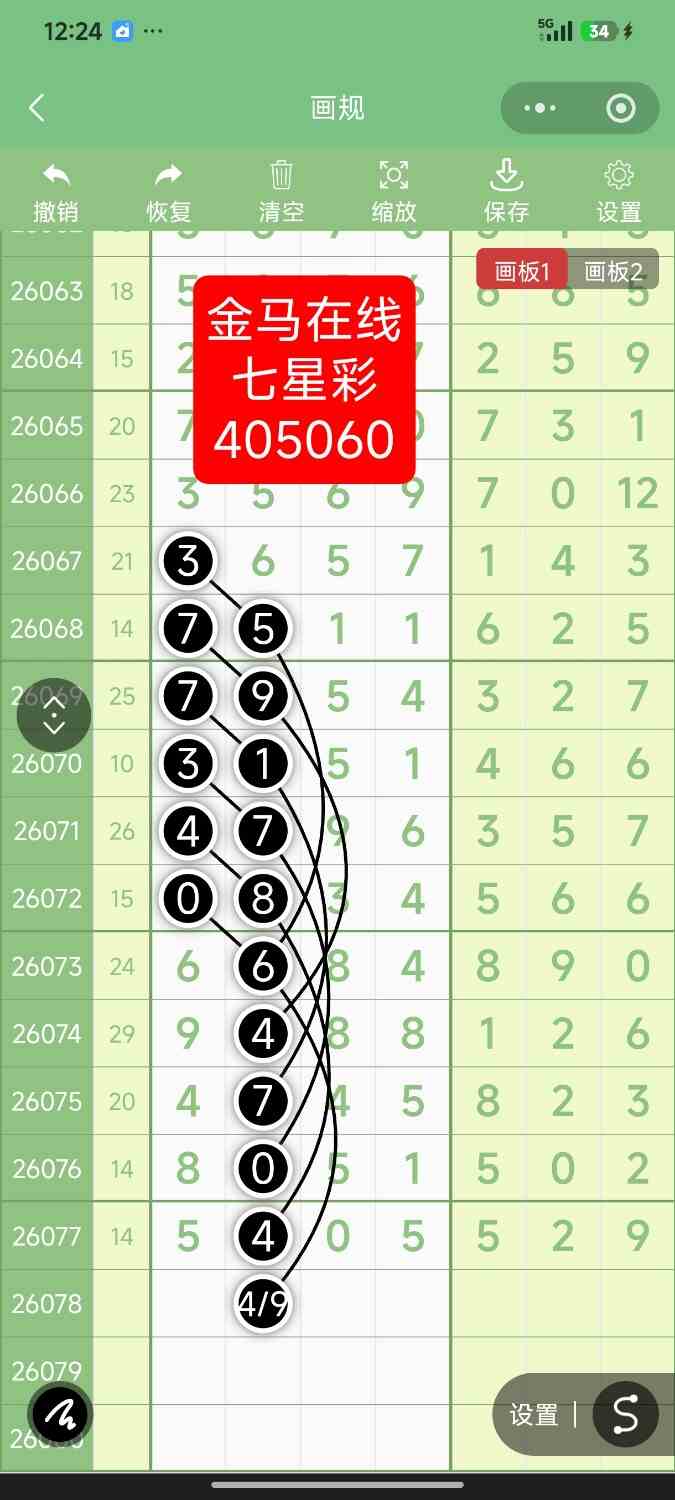Viewport: 675px width, 1500px height.
Task: Tap the 缩放 zoom tool
Action: point(394,192)
